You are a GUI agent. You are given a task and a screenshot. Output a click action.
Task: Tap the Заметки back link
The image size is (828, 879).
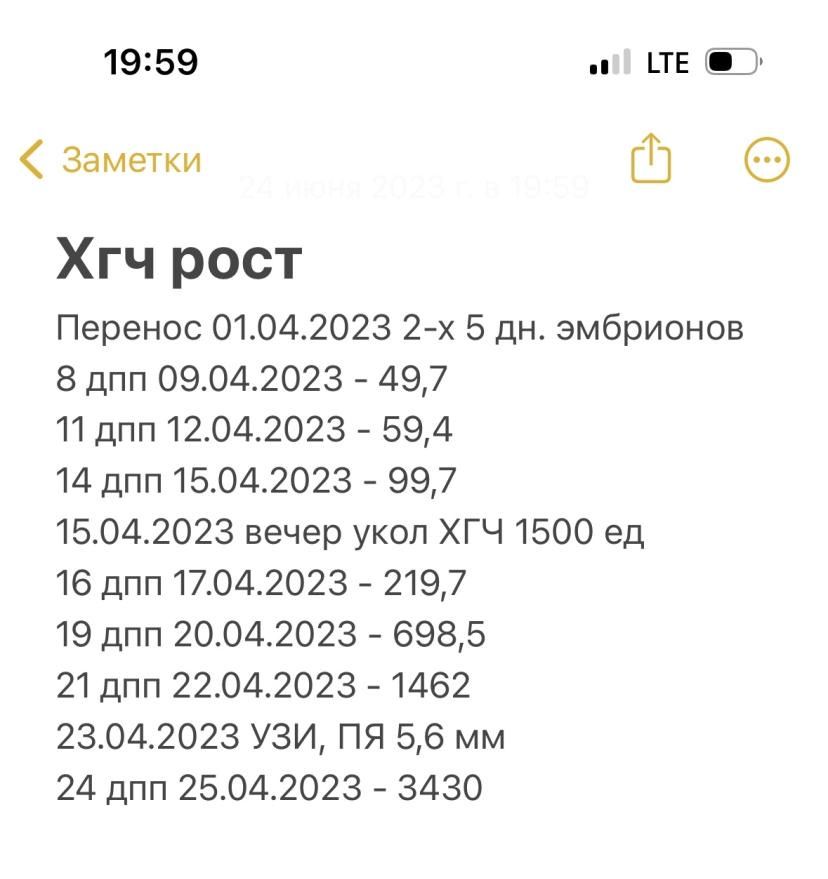(x=113, y=158)
